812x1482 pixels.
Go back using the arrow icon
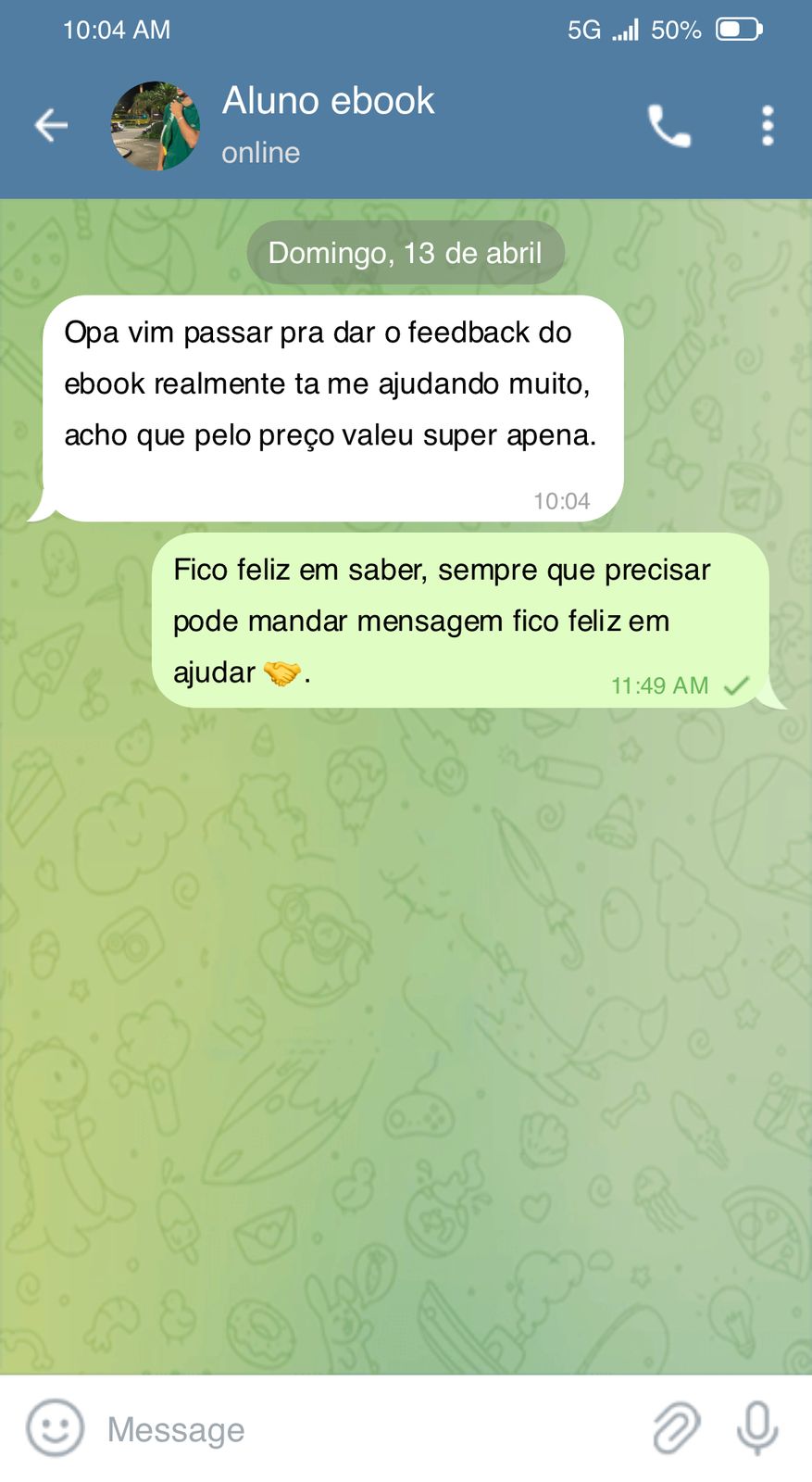51,125
